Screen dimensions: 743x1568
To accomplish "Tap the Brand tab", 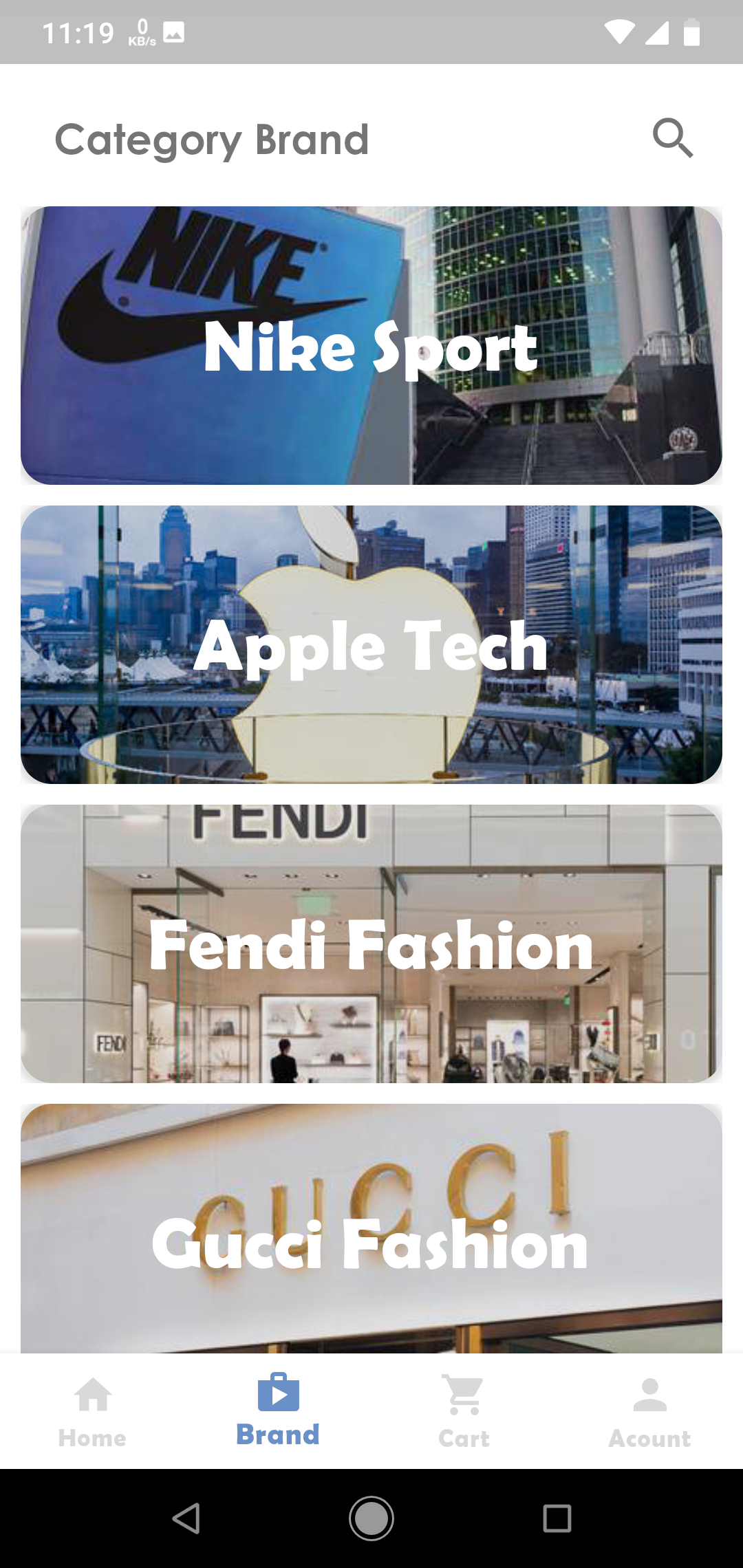I will point(278,1411).
